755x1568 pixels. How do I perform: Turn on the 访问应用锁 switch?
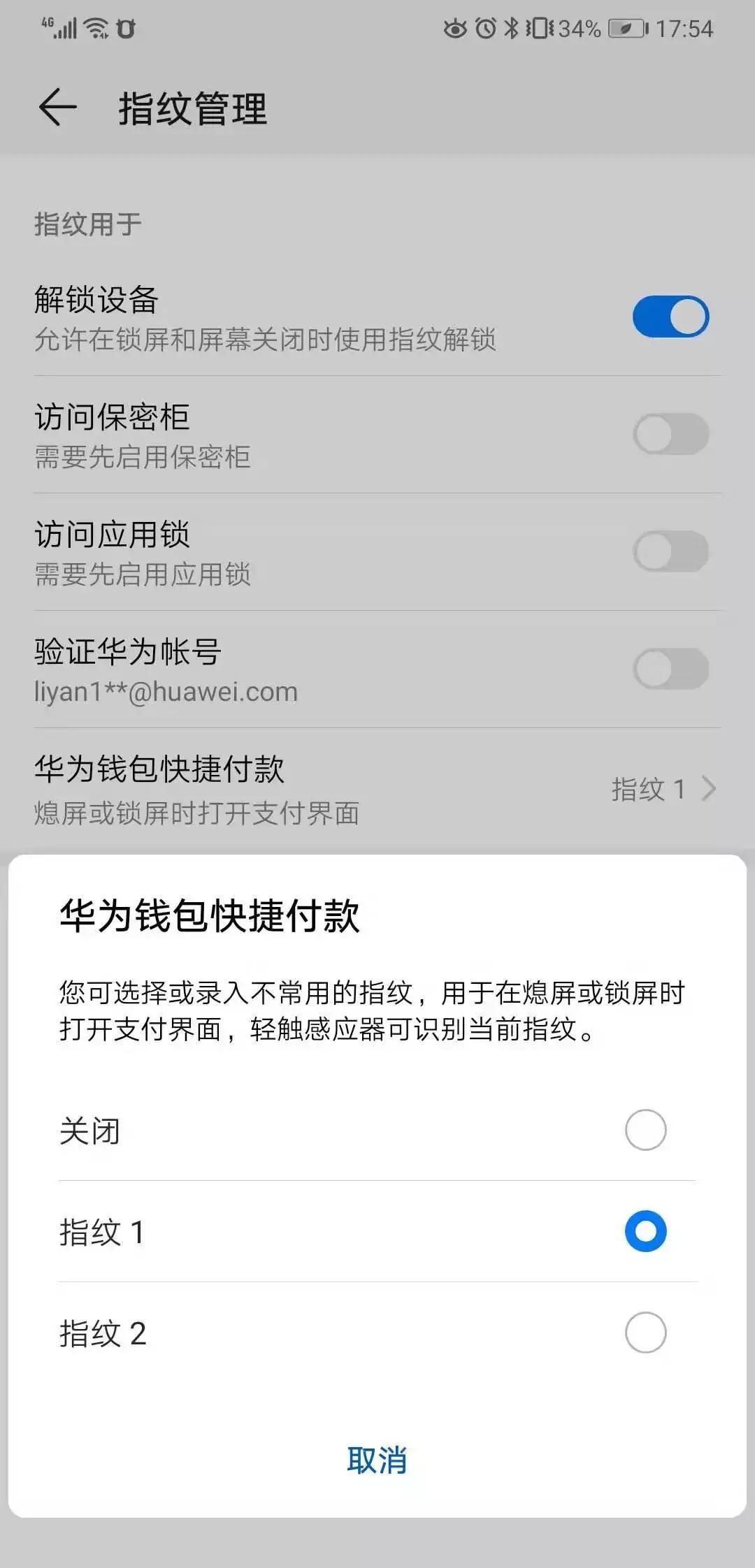pos(669,551)
